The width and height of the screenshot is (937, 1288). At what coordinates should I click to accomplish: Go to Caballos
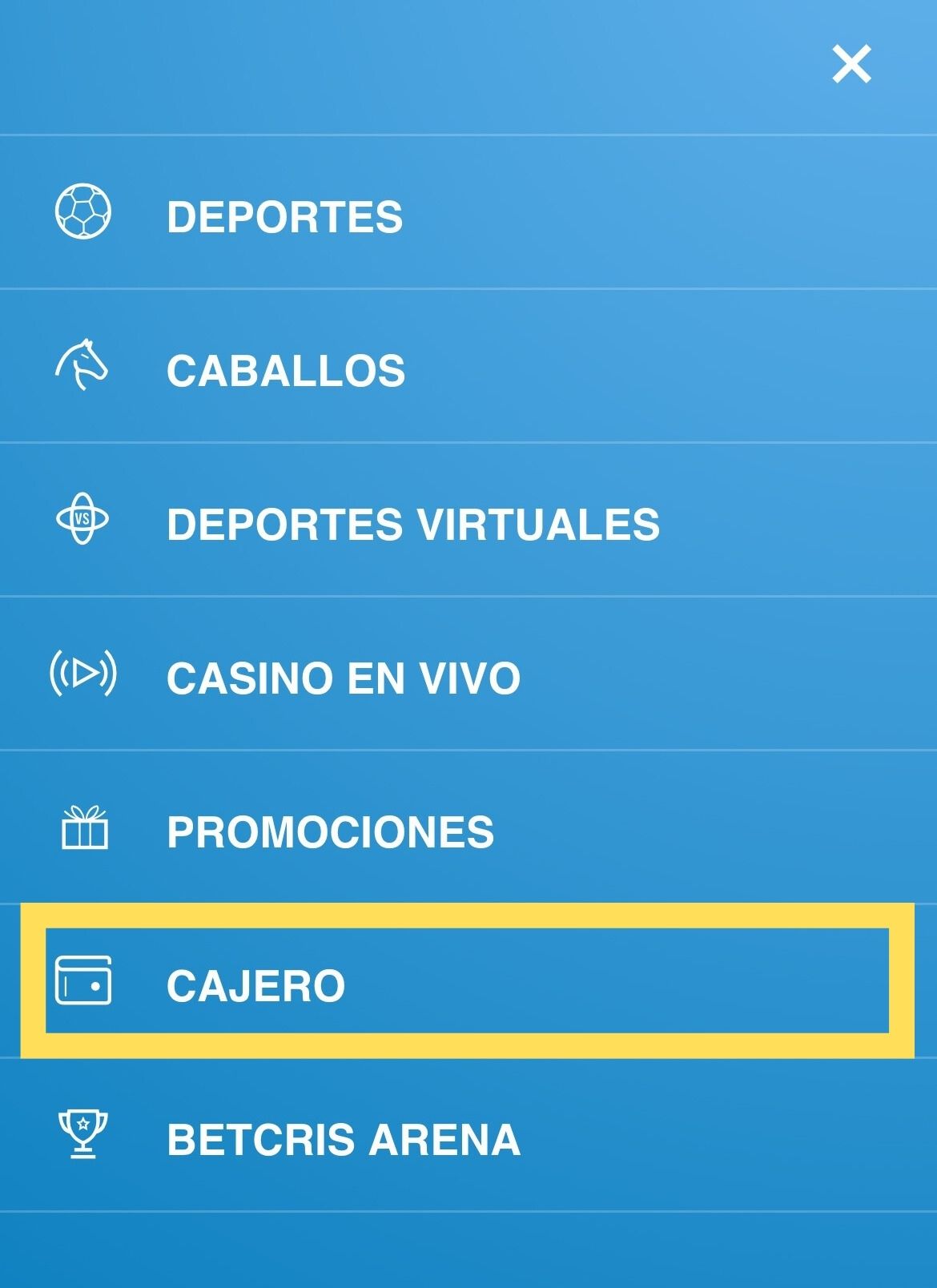pos(286,370)
